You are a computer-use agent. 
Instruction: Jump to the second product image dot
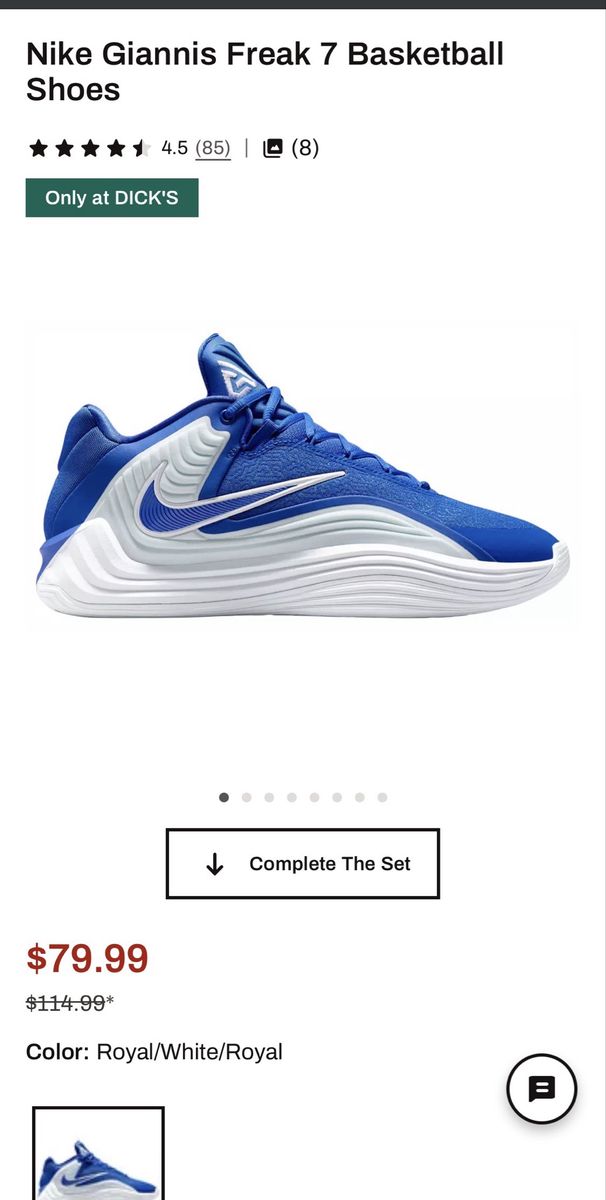246,798
